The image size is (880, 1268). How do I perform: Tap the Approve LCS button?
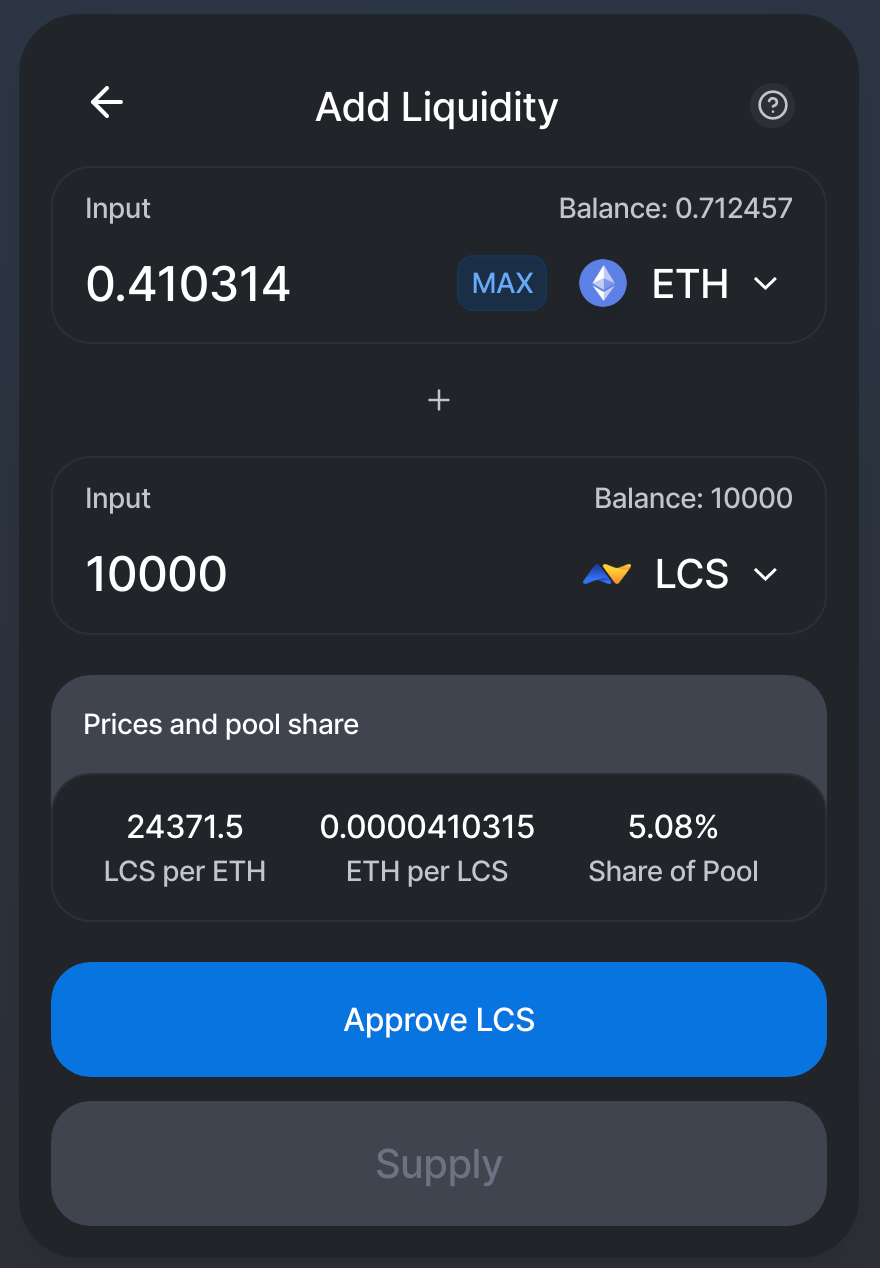click(x=439, y=1020)
